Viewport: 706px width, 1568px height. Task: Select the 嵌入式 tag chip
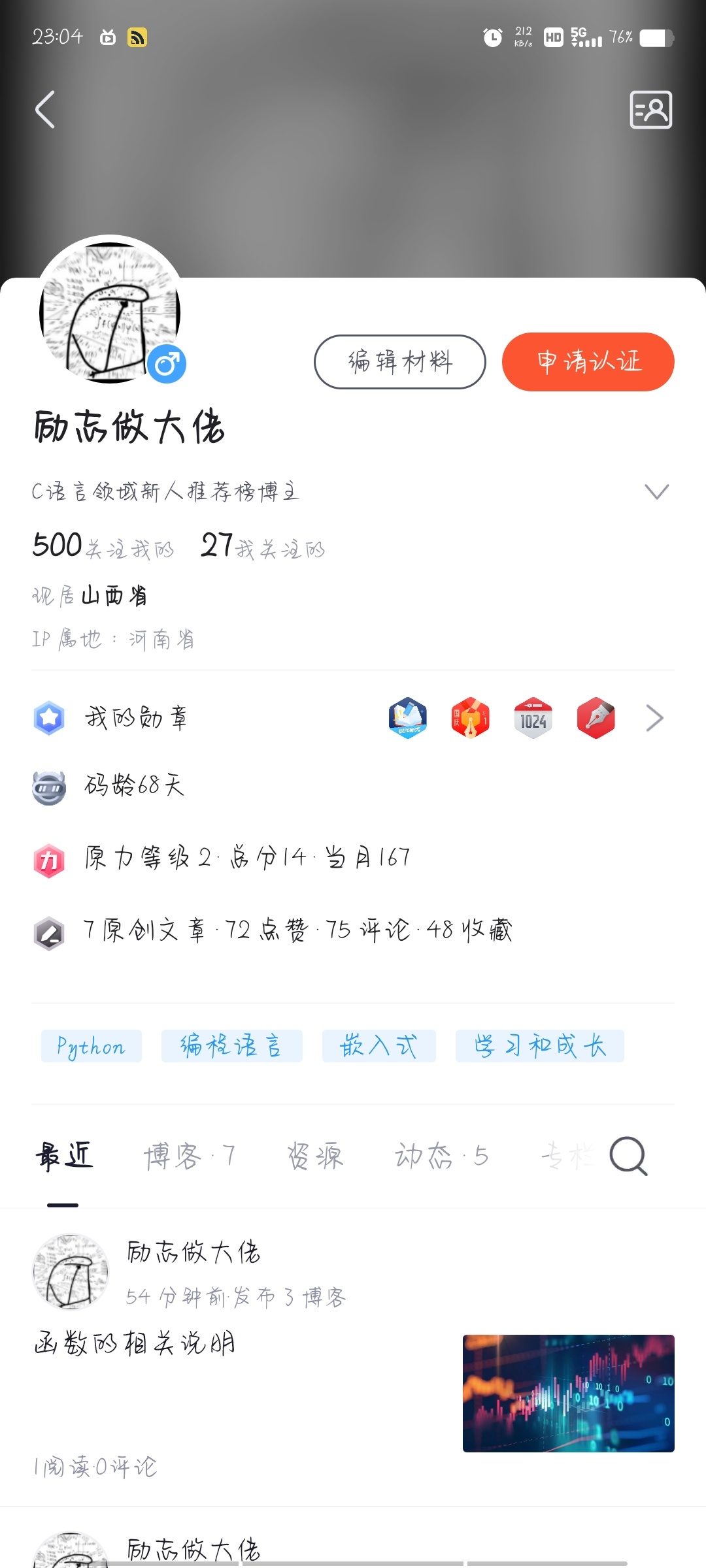pyautogui.click(x=378, y=1046)
